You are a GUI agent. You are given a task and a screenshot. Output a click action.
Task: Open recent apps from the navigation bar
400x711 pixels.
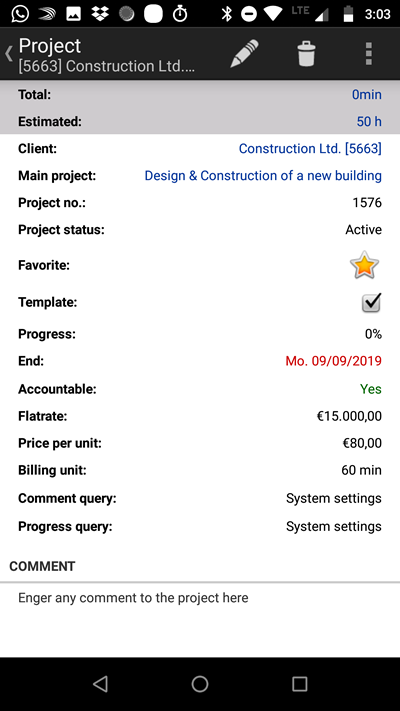coord(299,684)
